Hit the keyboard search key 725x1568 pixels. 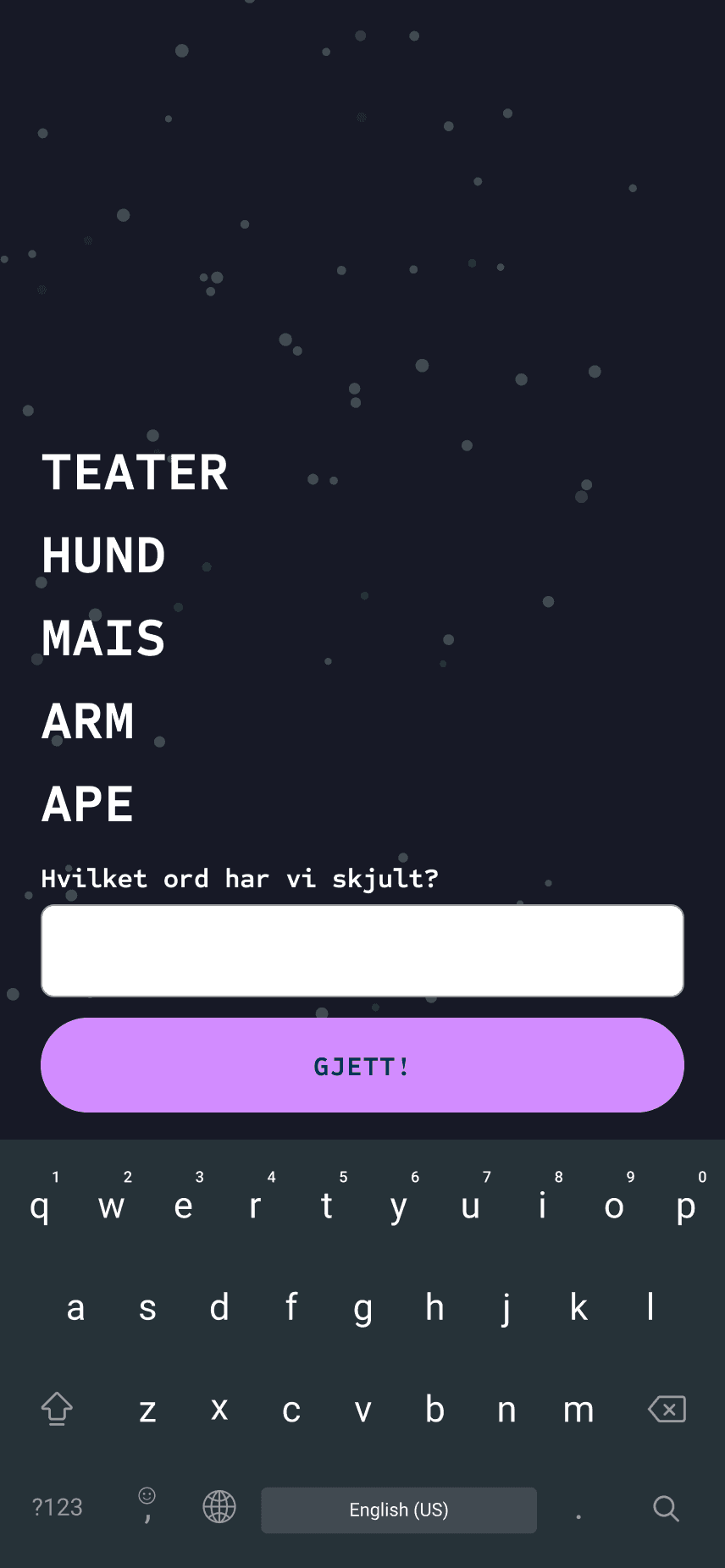coord(666,1508)
